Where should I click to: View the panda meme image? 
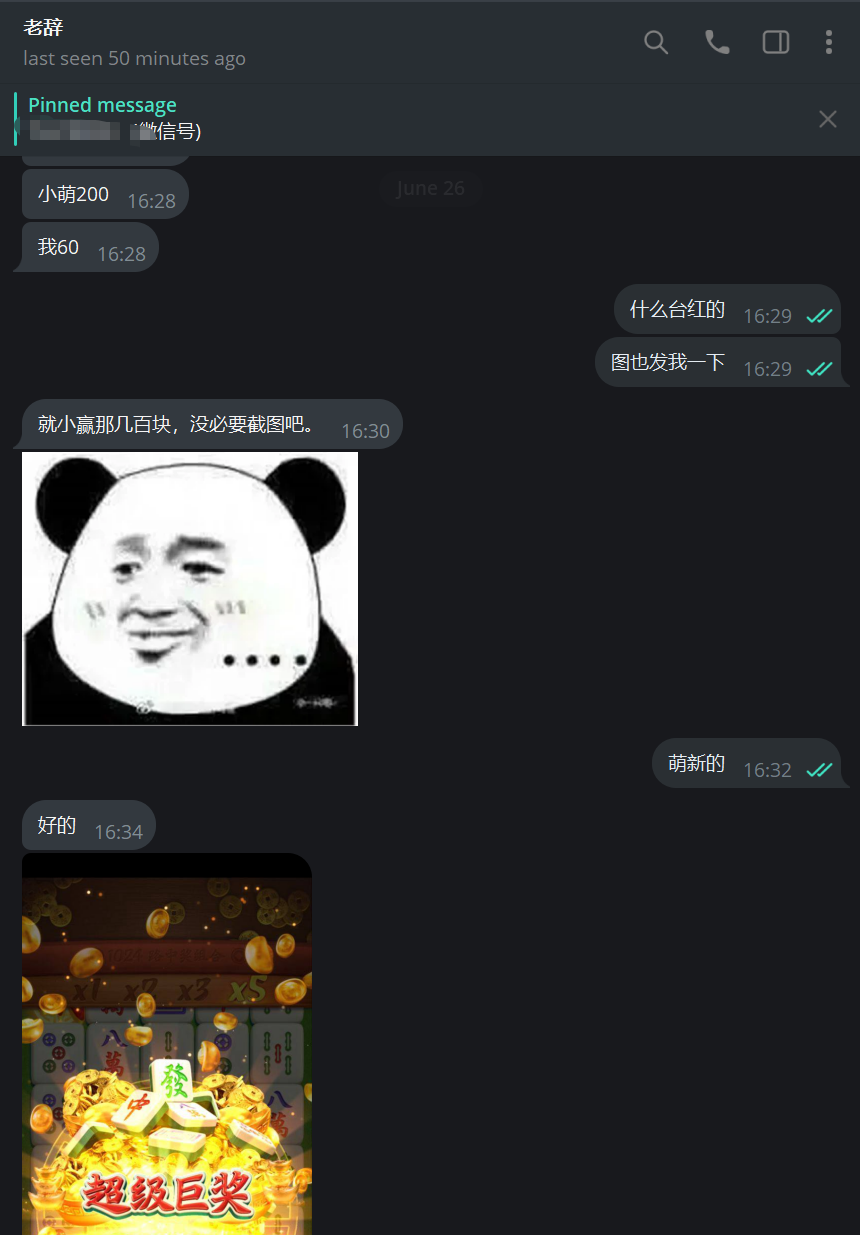(190, 588)
